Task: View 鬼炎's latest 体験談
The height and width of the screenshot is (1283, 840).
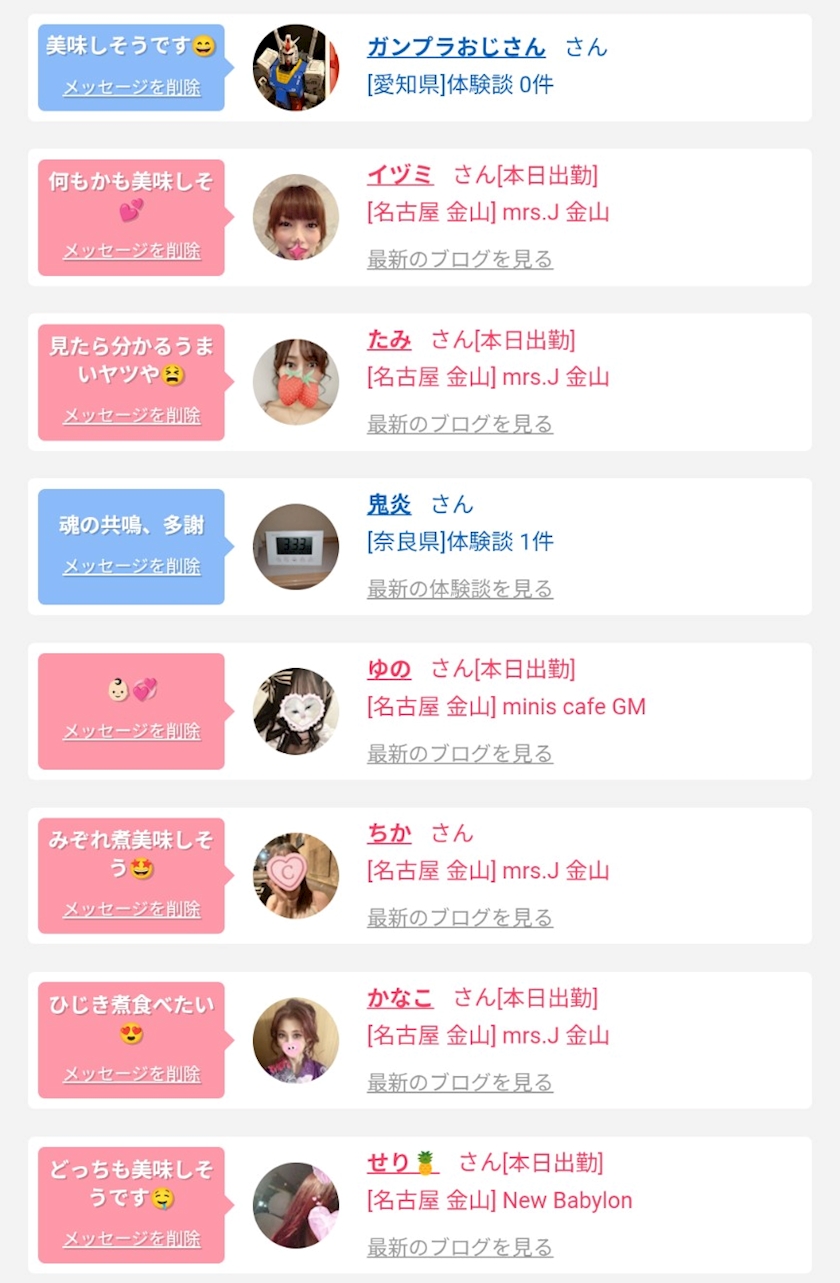Action: coord(460,589)
